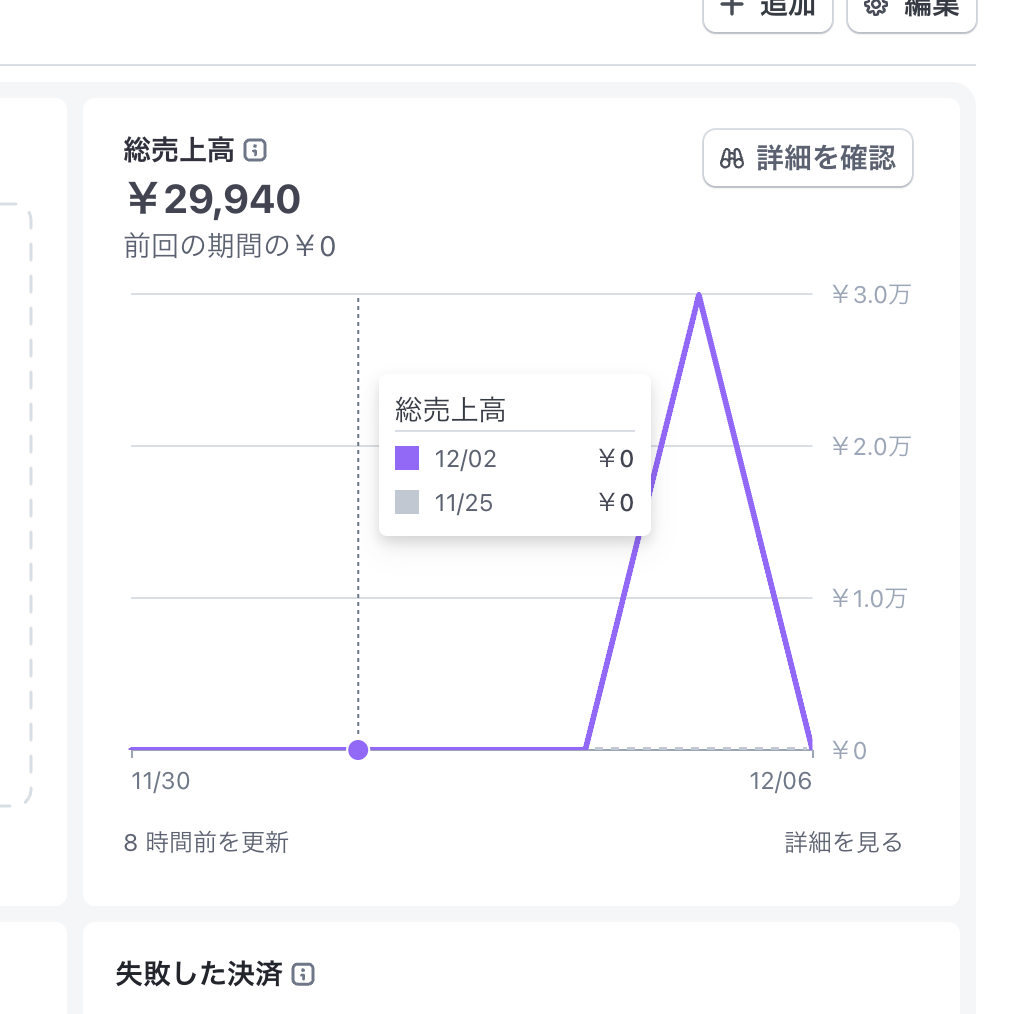Image resolution: width=1024 pixels, height=1014 pixels.
Task: Open the 詳細を見る link
Action: (x=843, y=843)
